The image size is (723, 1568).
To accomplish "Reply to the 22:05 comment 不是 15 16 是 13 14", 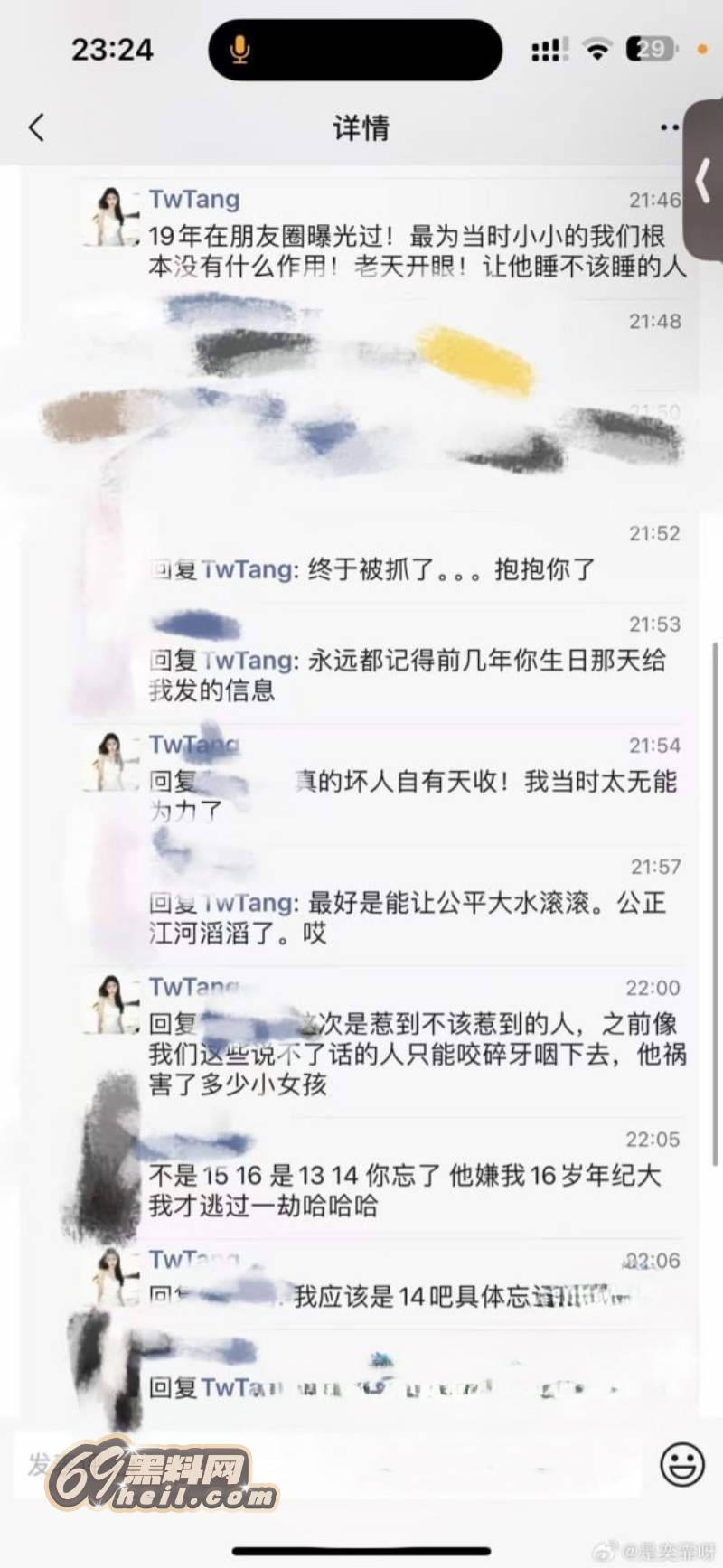I will point(404,1190).
